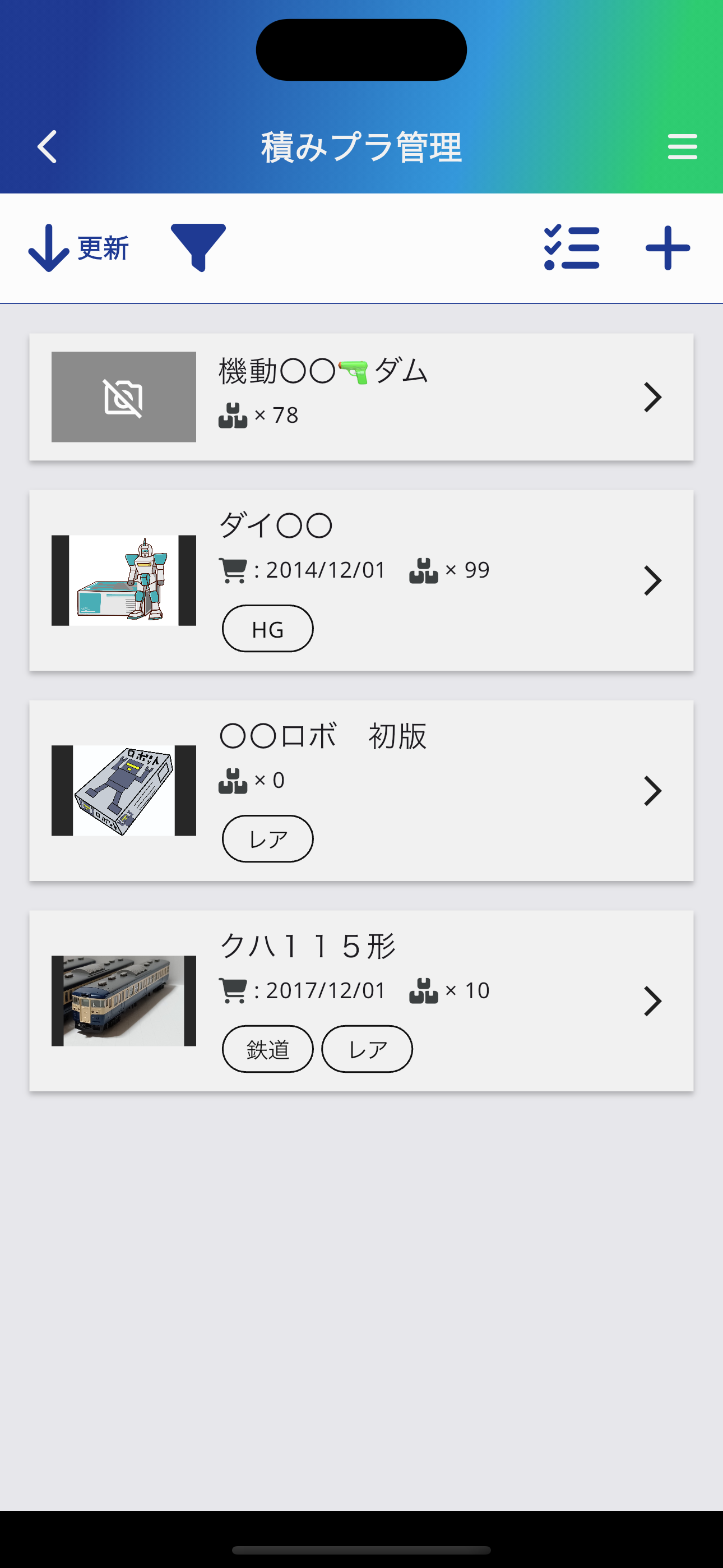The width and height of the screenshot is (723, 1568).
Task: Go back using the header arrow
Action: [47, 147]
